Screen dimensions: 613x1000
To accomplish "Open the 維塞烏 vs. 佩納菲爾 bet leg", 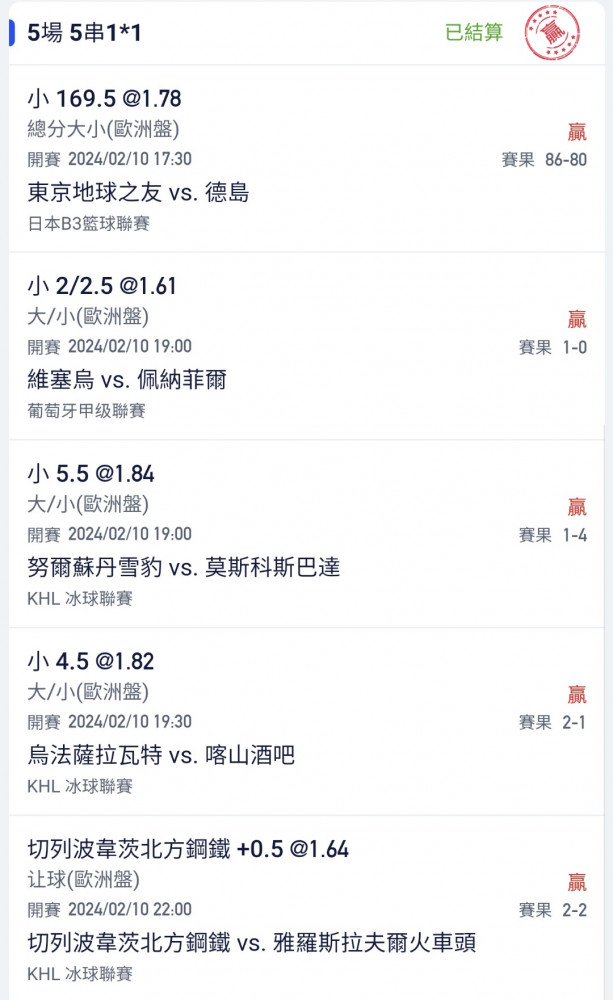I will [306, 346].
